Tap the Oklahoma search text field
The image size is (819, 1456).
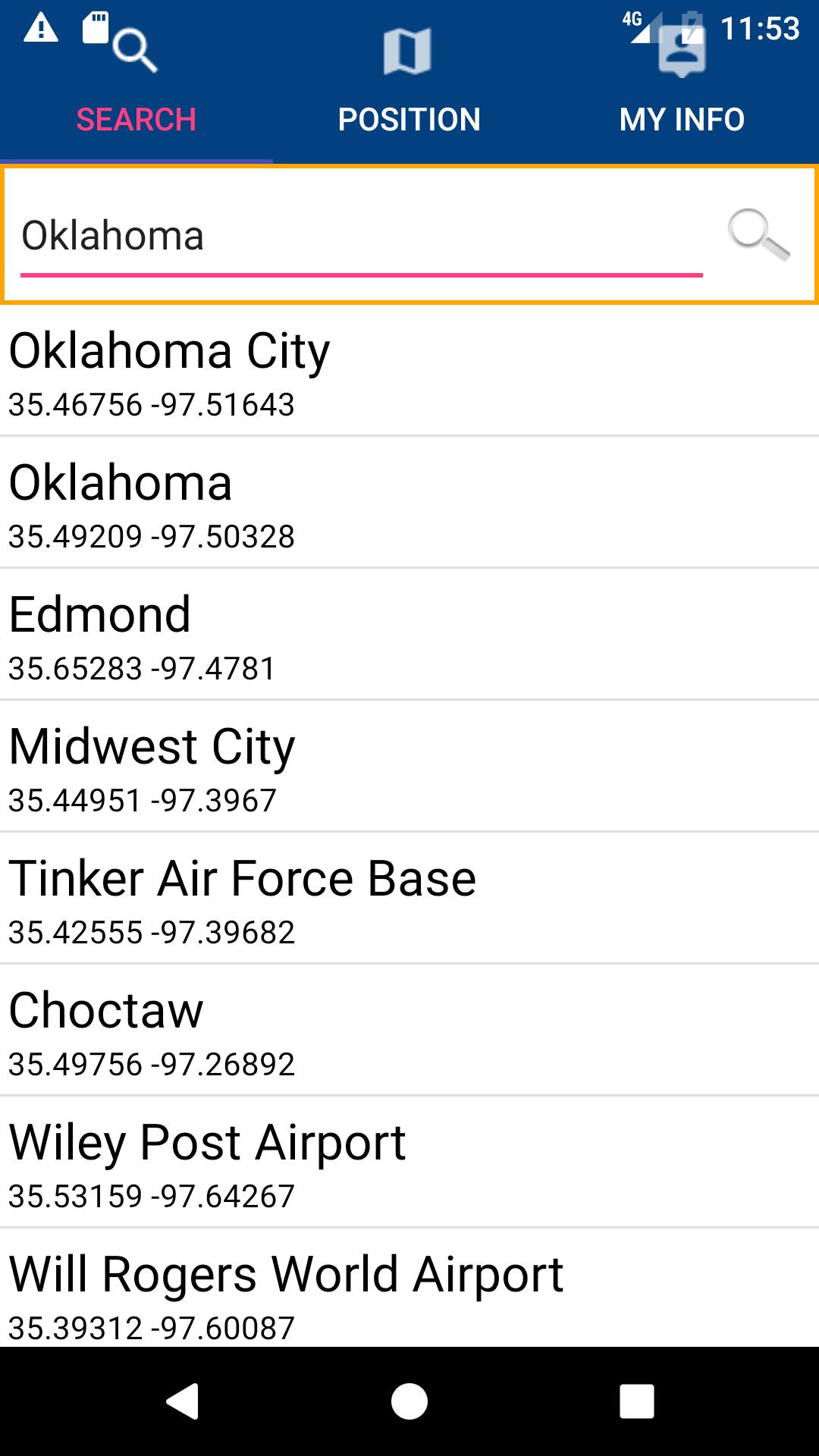pos(362,236)
